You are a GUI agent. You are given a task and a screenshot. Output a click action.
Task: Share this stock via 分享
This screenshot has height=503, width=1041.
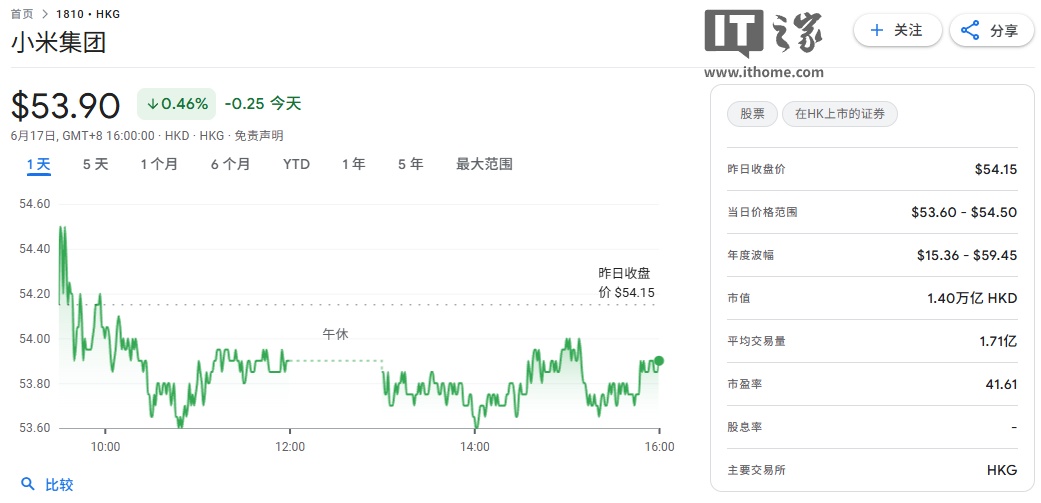(x=990, y=30)
